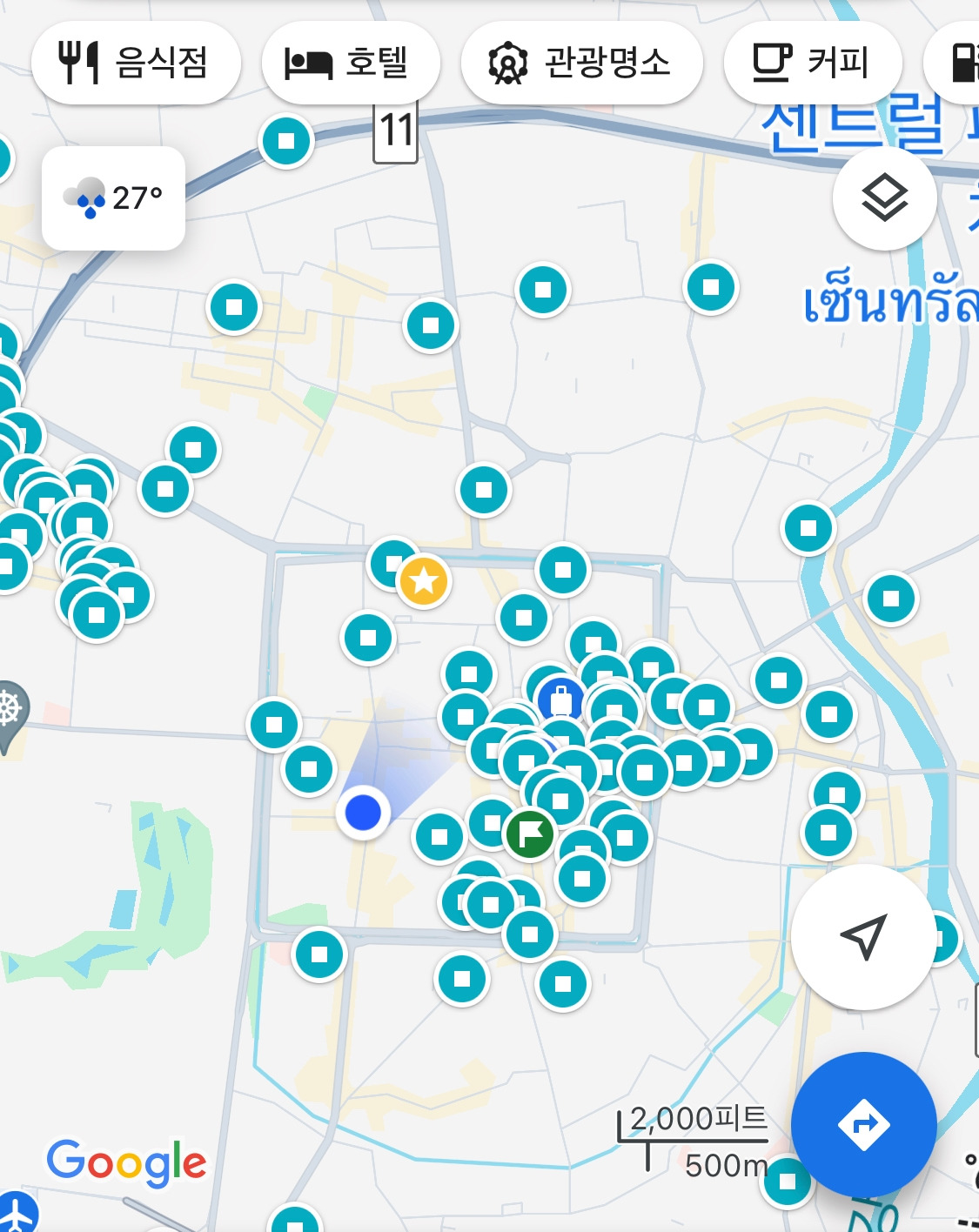Open the map layers button
The image size is (979, 1232).
(x=884, y=198)
